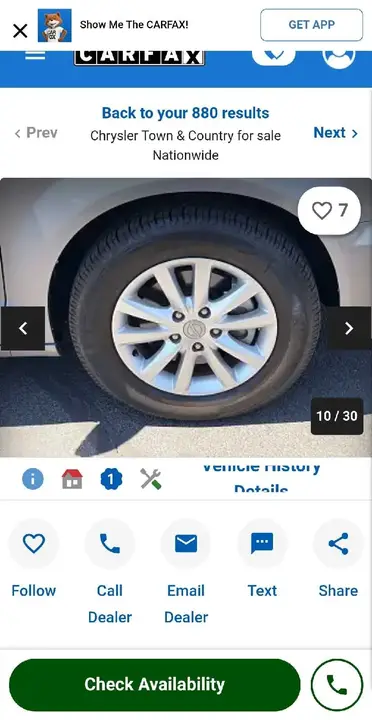Show the previous vehicle photo
The width and height of the screenshot is (372, 720).
tap(23, 328)
